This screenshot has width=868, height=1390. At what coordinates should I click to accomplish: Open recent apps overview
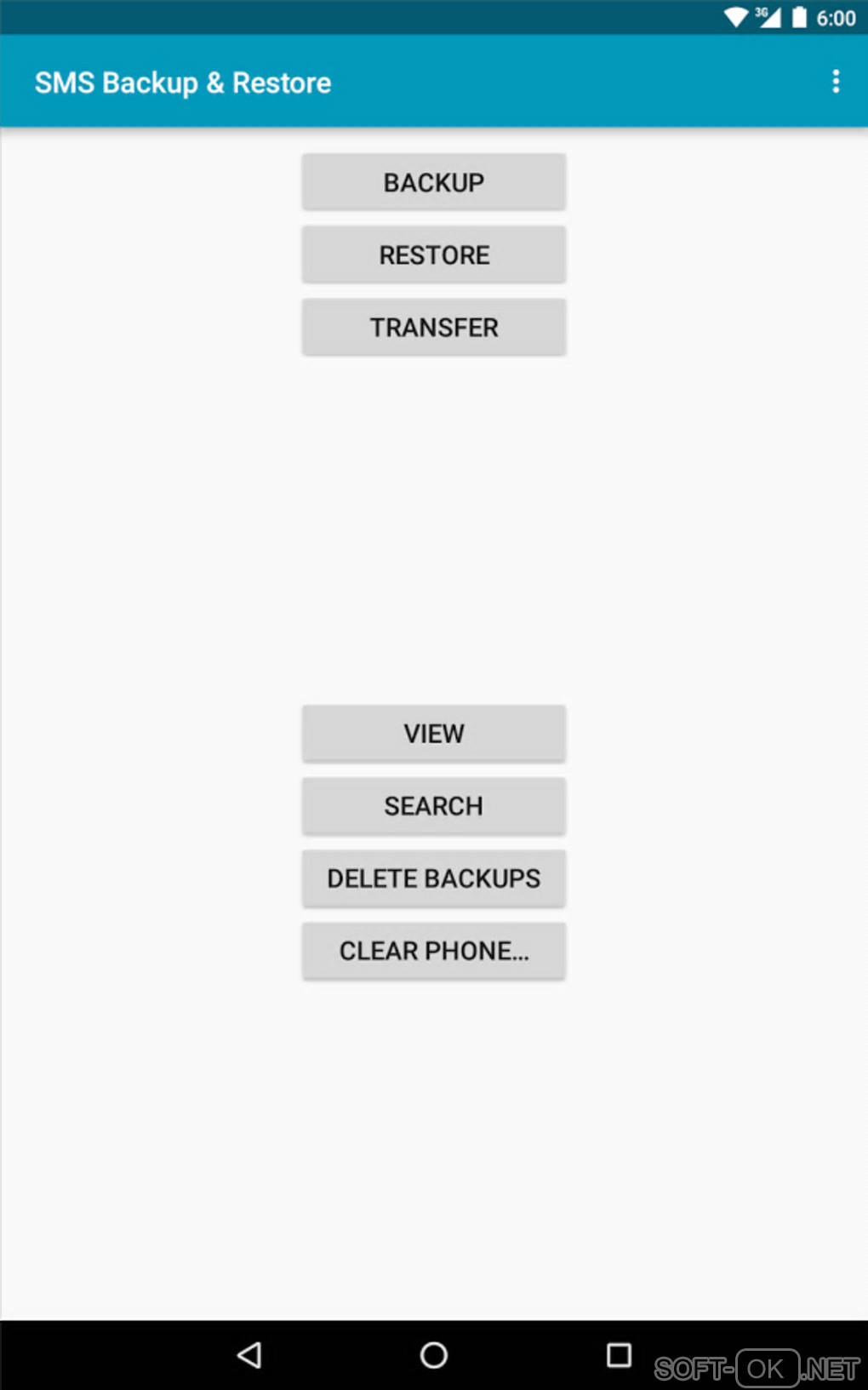(x=619, y=1354)
